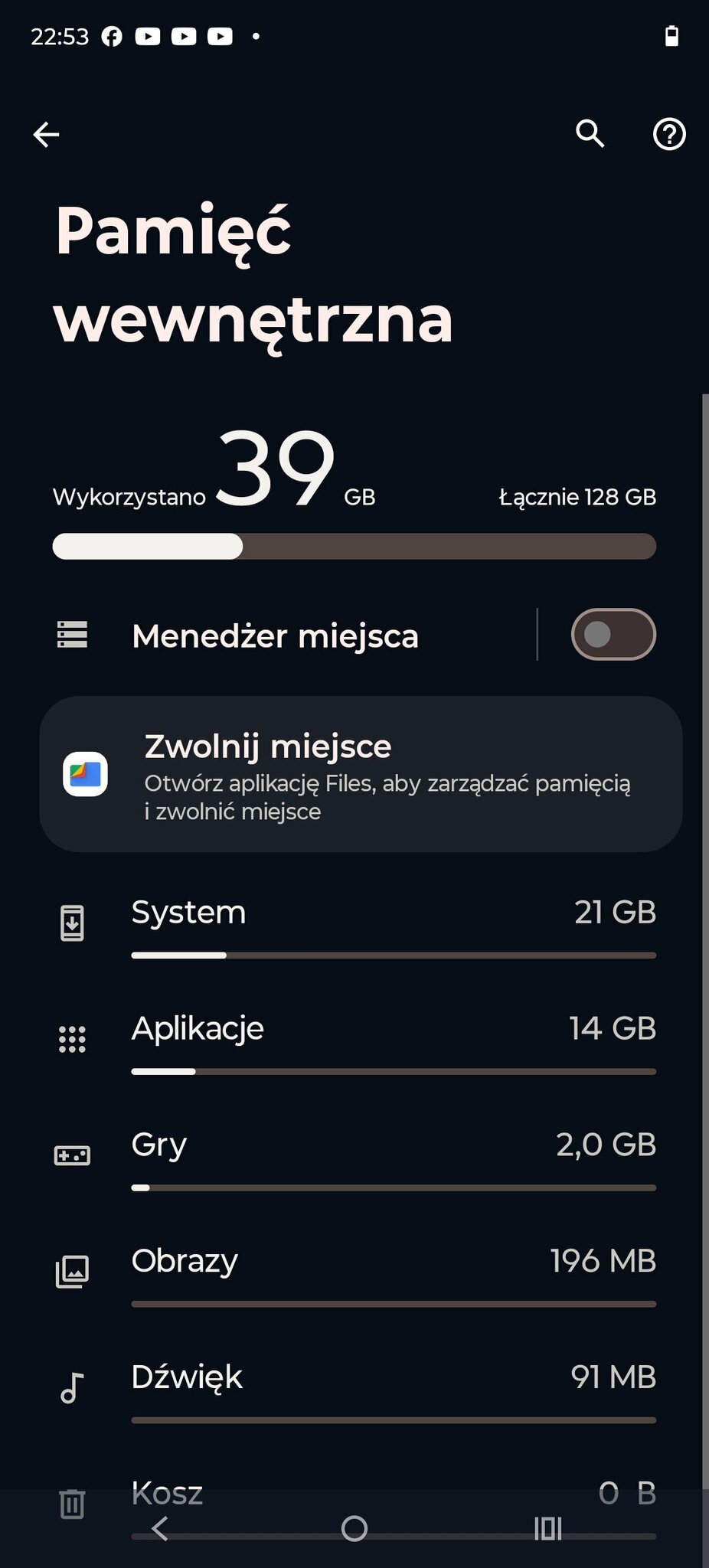Open Dźwięk storage usage
709x1568 pixels.
pyautogui.click(x=354, y=1390)
